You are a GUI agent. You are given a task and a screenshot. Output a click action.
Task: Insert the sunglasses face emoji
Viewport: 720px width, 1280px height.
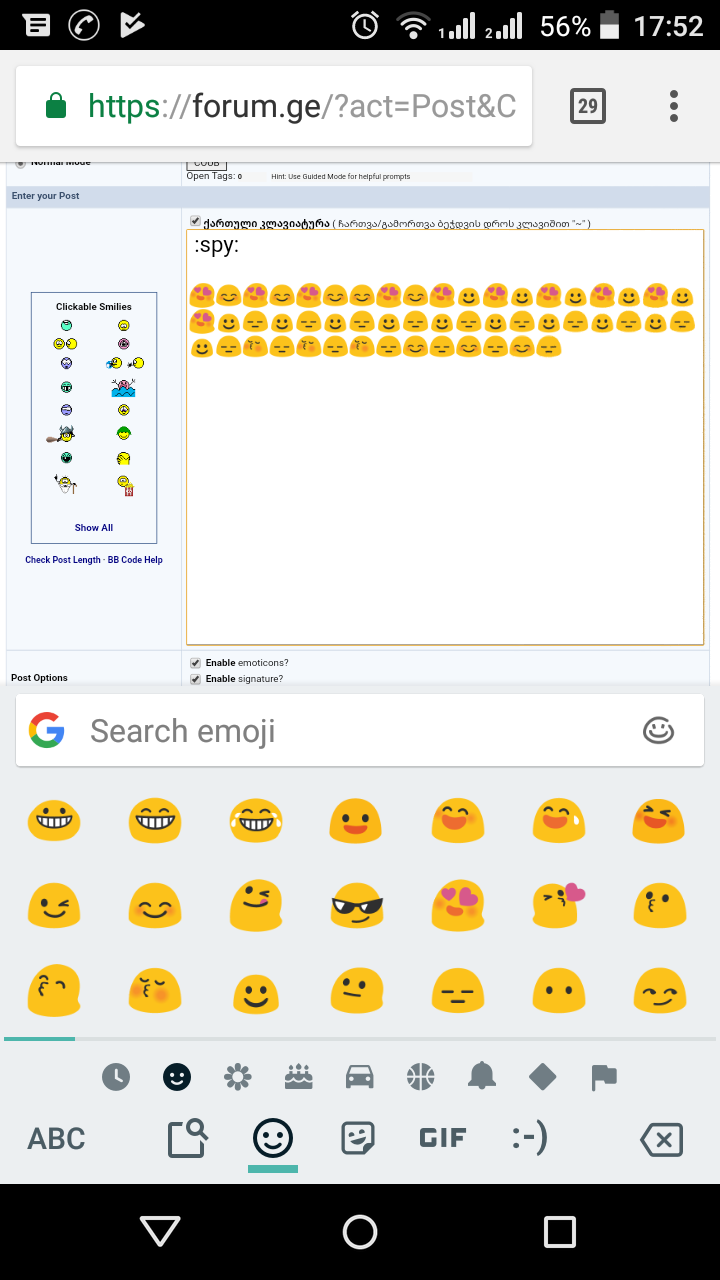click(357, 907)
